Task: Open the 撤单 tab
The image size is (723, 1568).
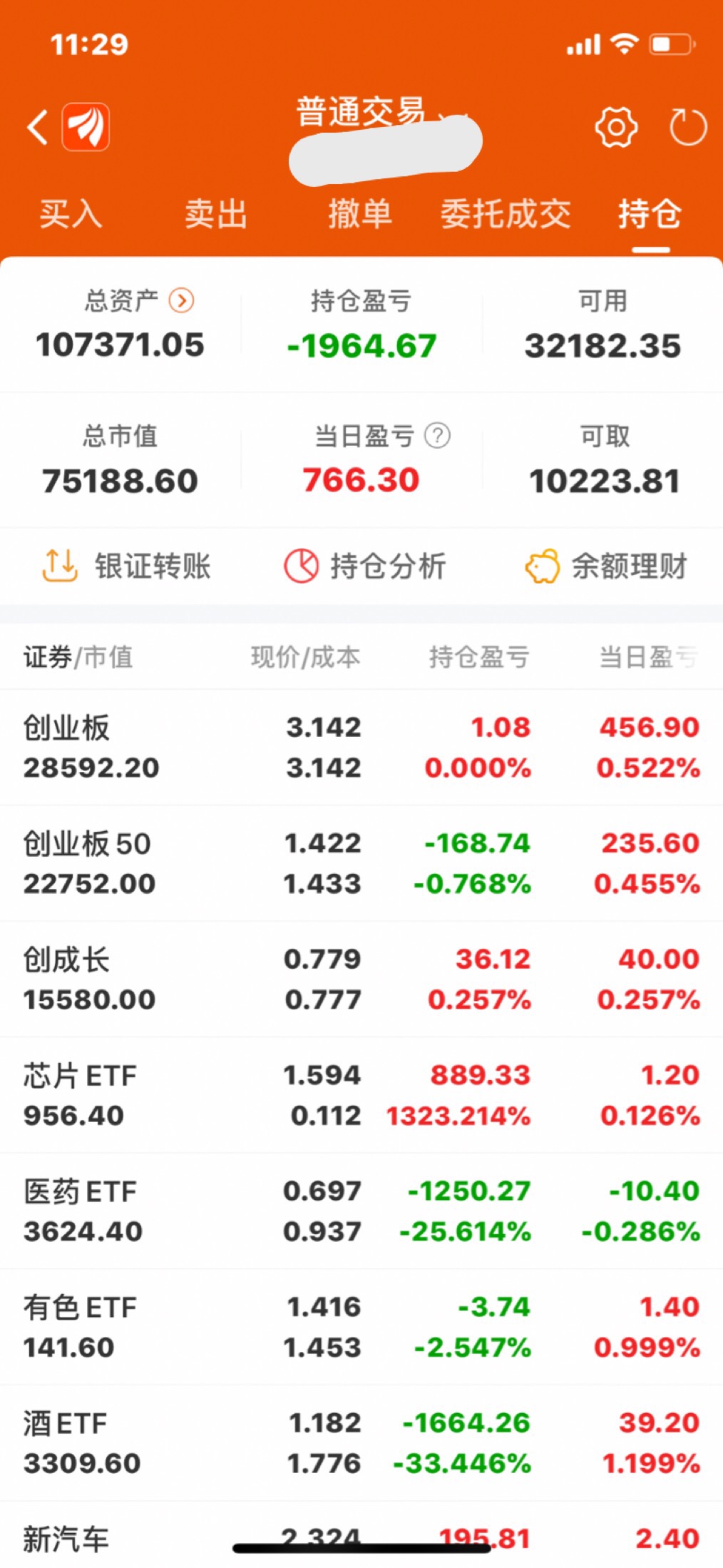Action: coord(360,214)
